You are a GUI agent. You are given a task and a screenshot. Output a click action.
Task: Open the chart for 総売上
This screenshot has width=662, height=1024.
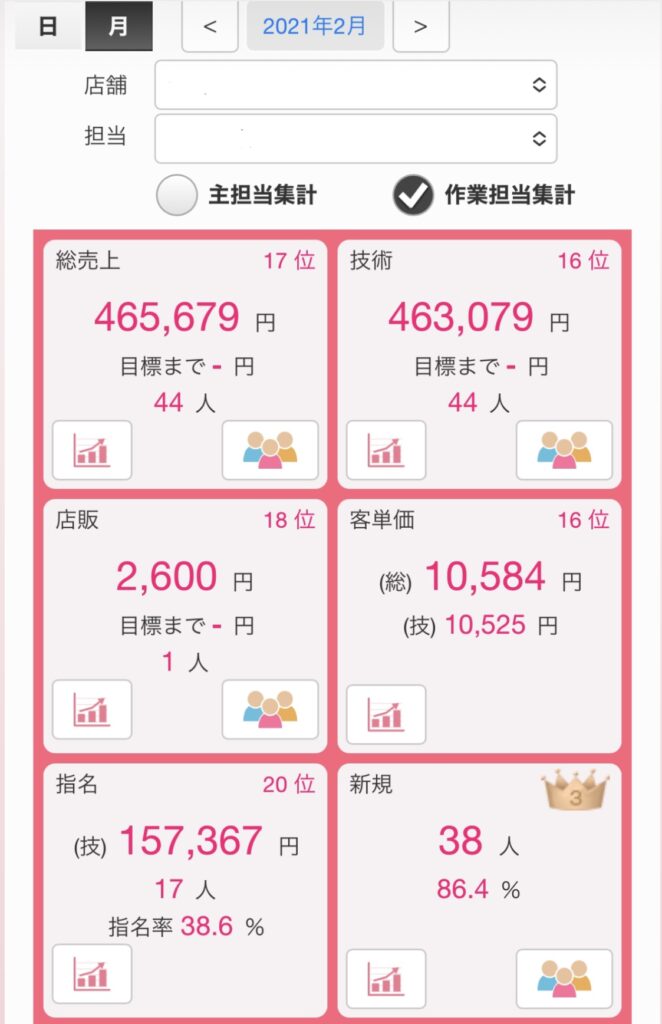(x=92, y=450)
